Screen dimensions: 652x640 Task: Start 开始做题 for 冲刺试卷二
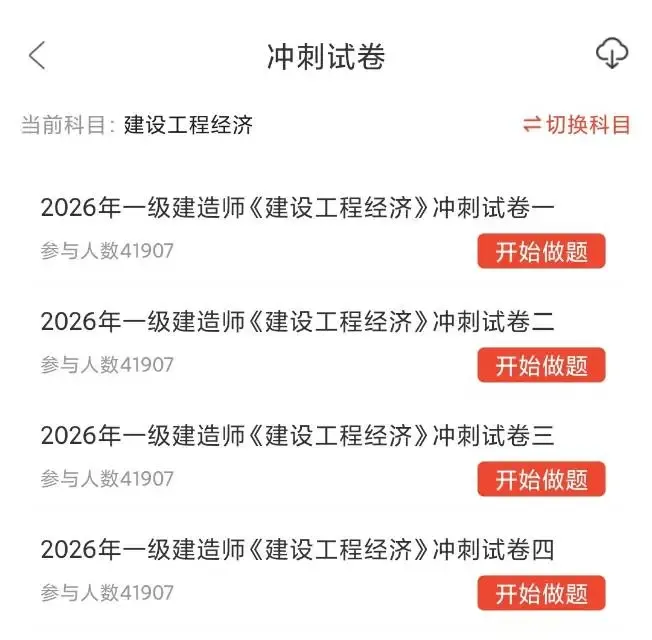pos(541,365)
